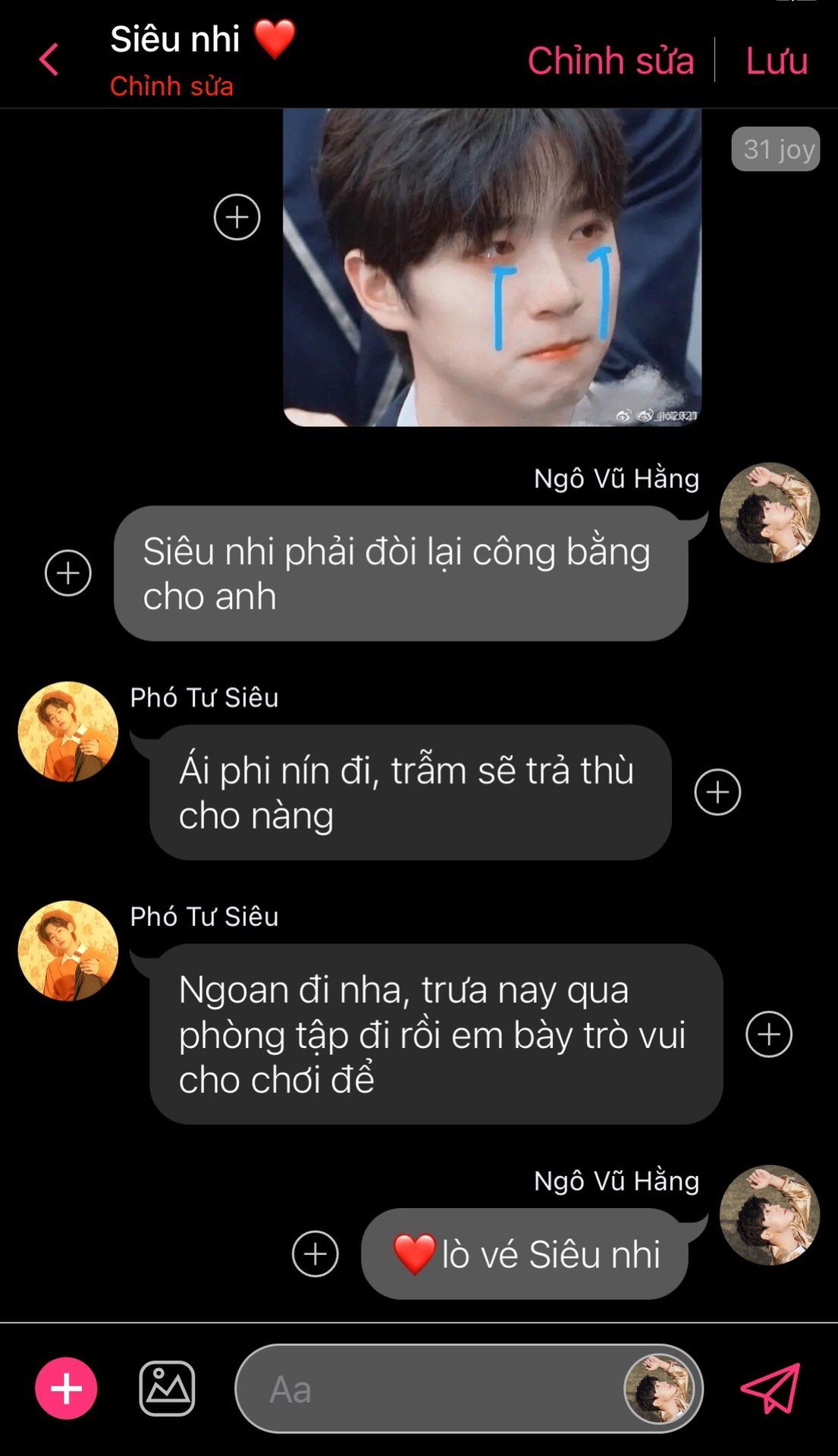Switch sender via avatar in input box
The image size is (838, 1456).
(659, 1389)
